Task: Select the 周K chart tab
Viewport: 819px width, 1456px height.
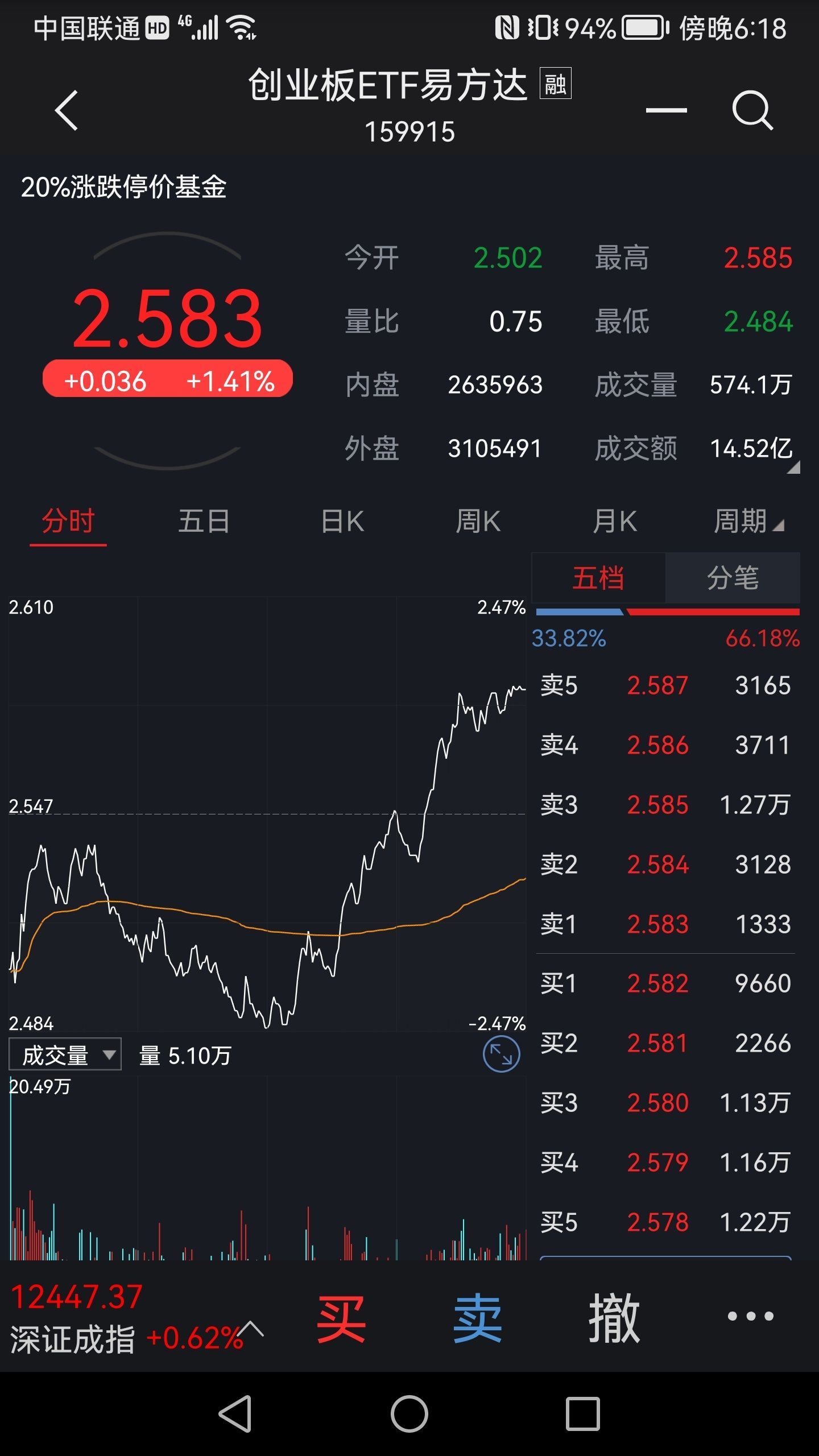Action: pos(478,521)
